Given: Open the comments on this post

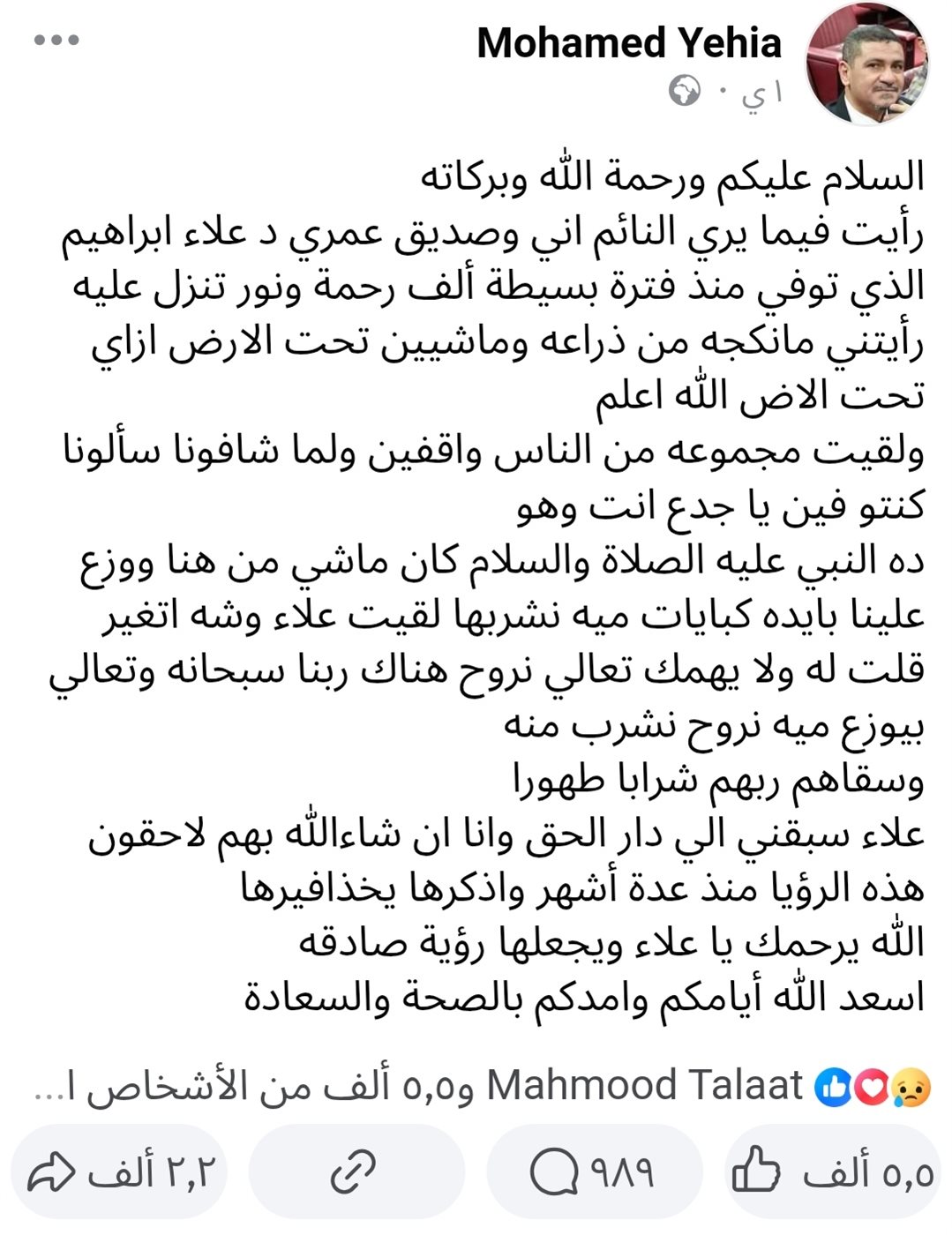Looking at the screenshot, I should (593, 1172).
